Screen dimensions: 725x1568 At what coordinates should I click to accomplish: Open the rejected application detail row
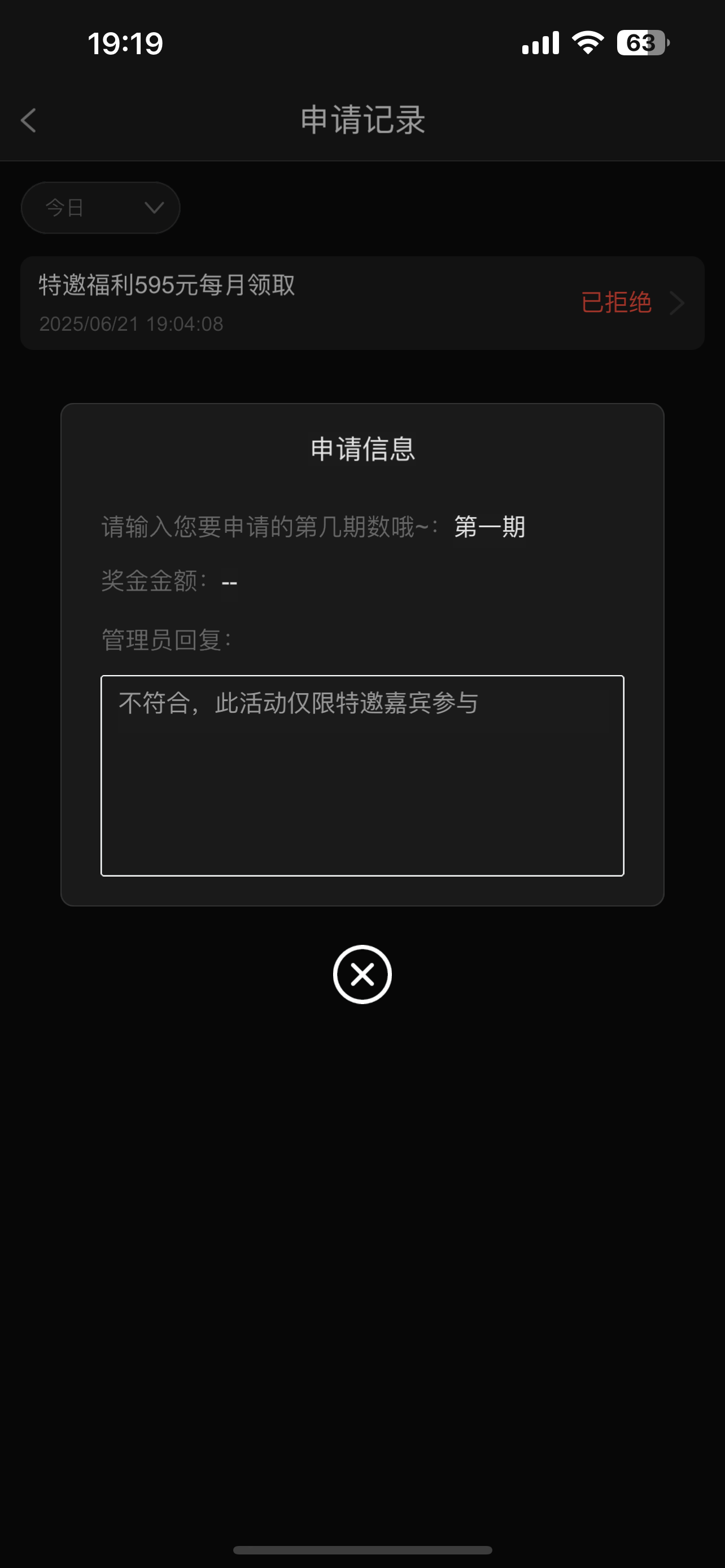[x=362, y=303]
